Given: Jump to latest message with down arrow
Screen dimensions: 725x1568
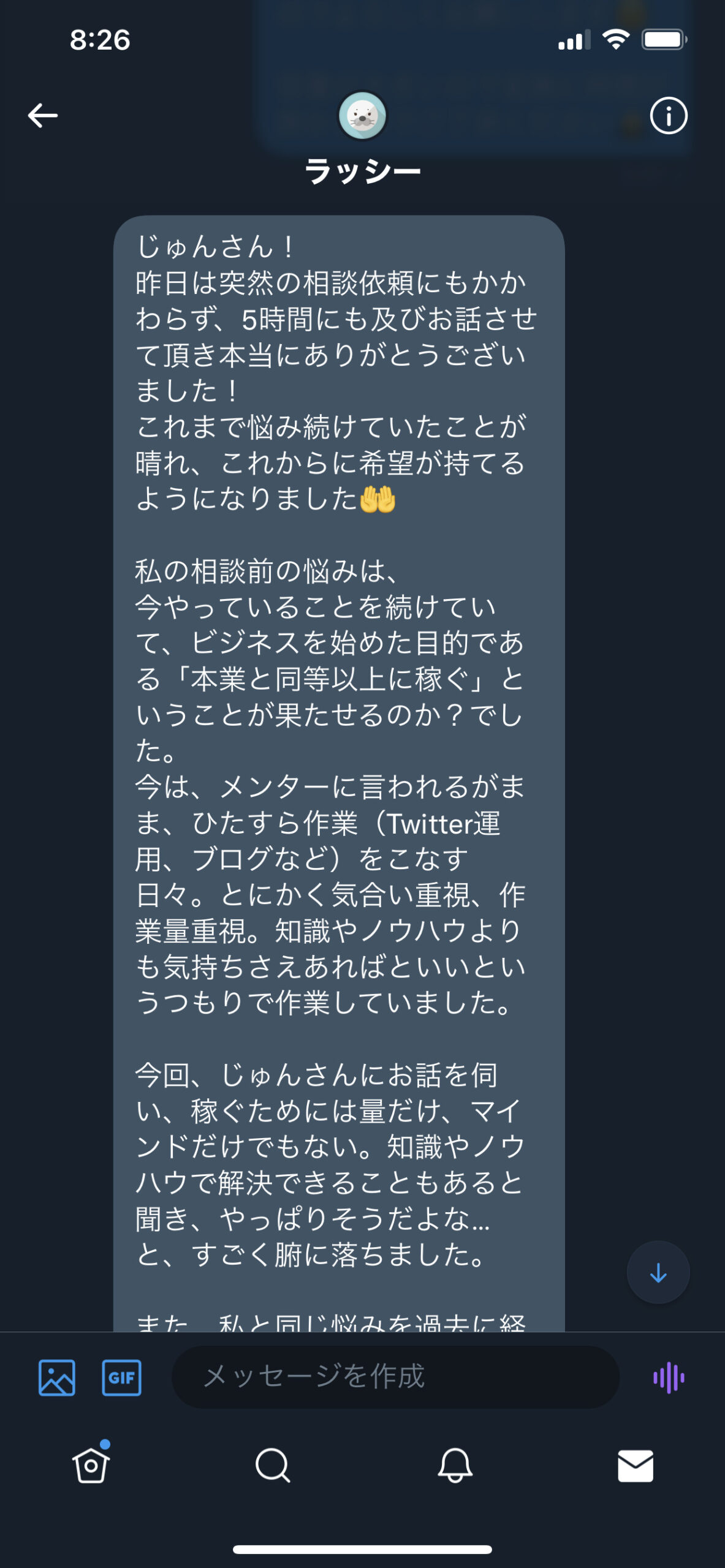Looking at the screenshot, I should pyautogui.click(x=658, y=1273).
